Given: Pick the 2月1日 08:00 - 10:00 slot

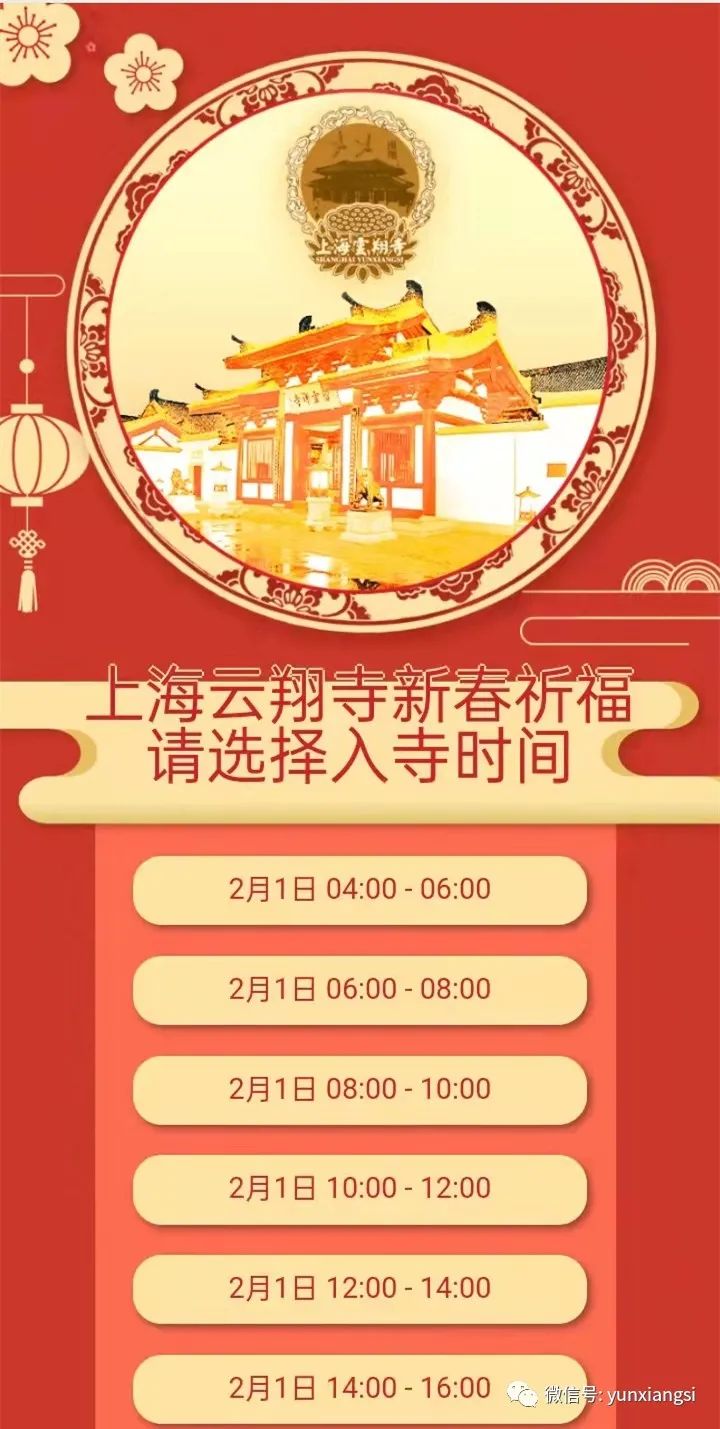Looking at the screenshot, I should tap(360, 1089).
